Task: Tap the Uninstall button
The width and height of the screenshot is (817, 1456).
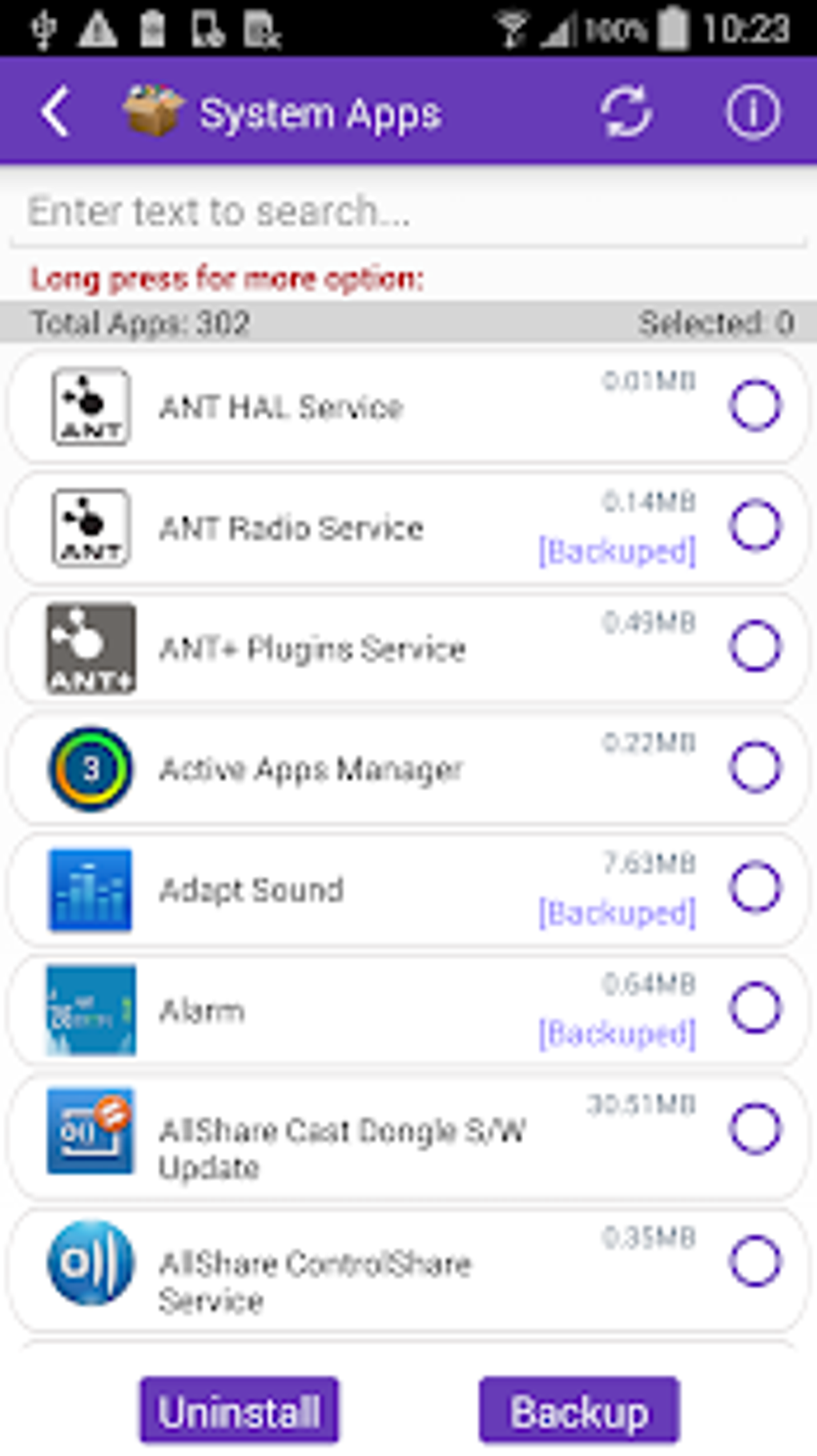Action: (x=239, y=1410)
